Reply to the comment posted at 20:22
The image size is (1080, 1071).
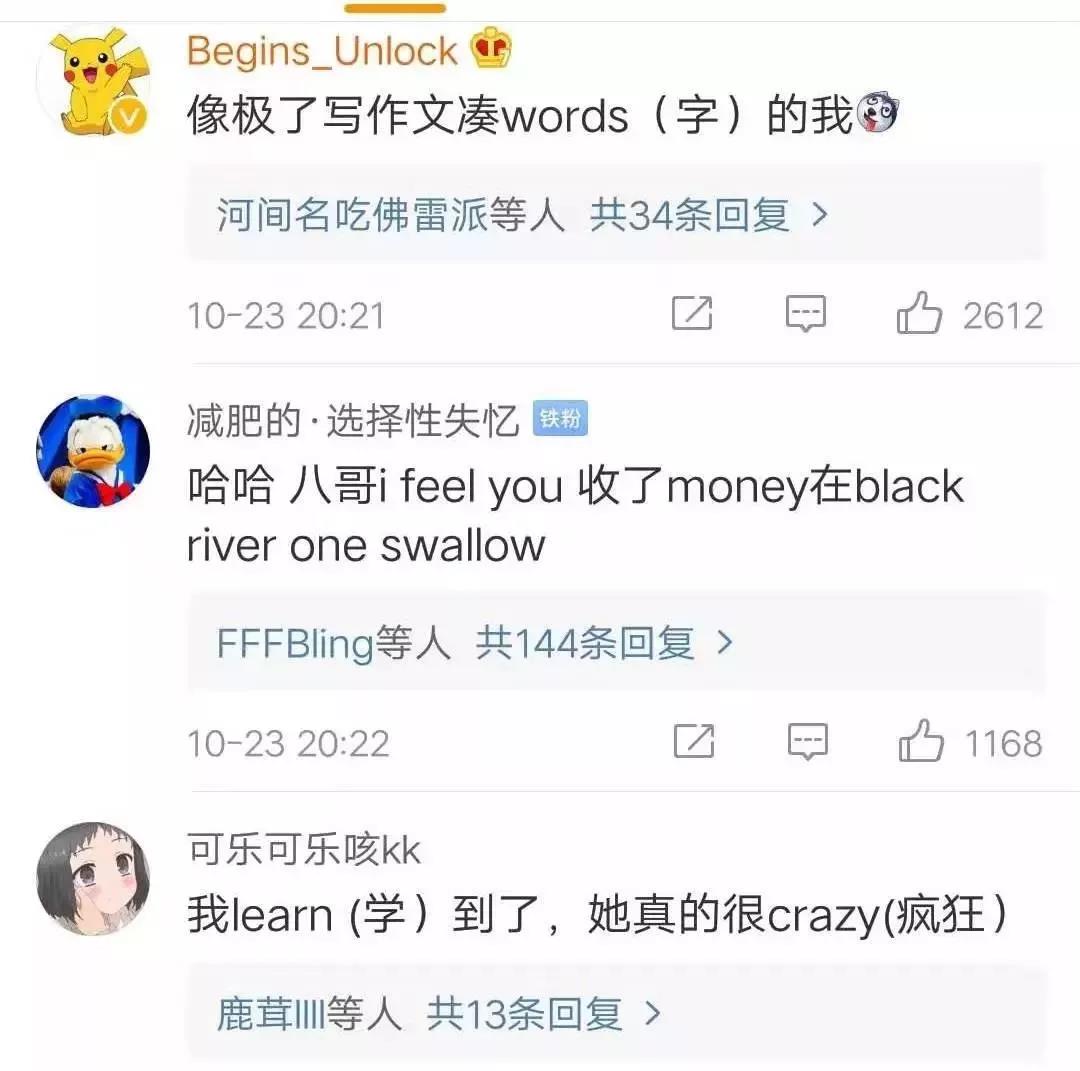pos(808,742)
